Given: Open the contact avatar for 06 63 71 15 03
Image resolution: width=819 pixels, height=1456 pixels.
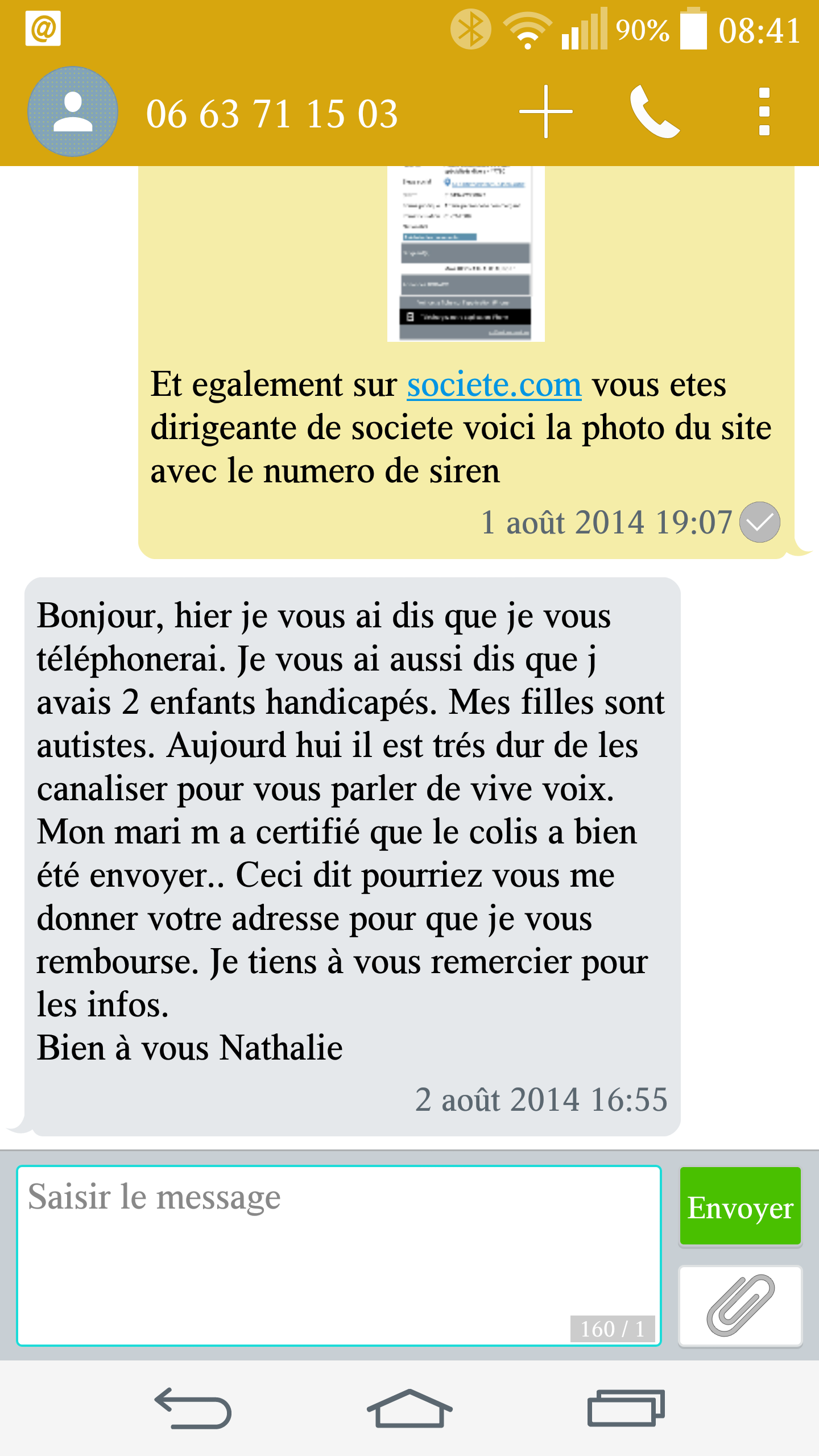Looking at the screenshot, I should 73,111.
